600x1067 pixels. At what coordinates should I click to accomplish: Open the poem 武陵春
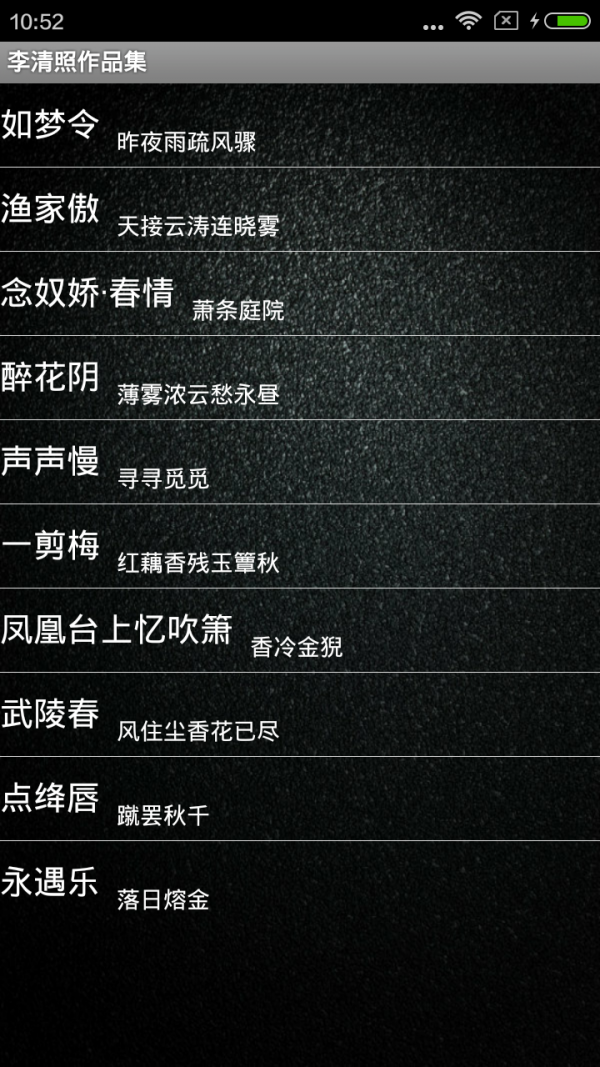tap(300, 715)
